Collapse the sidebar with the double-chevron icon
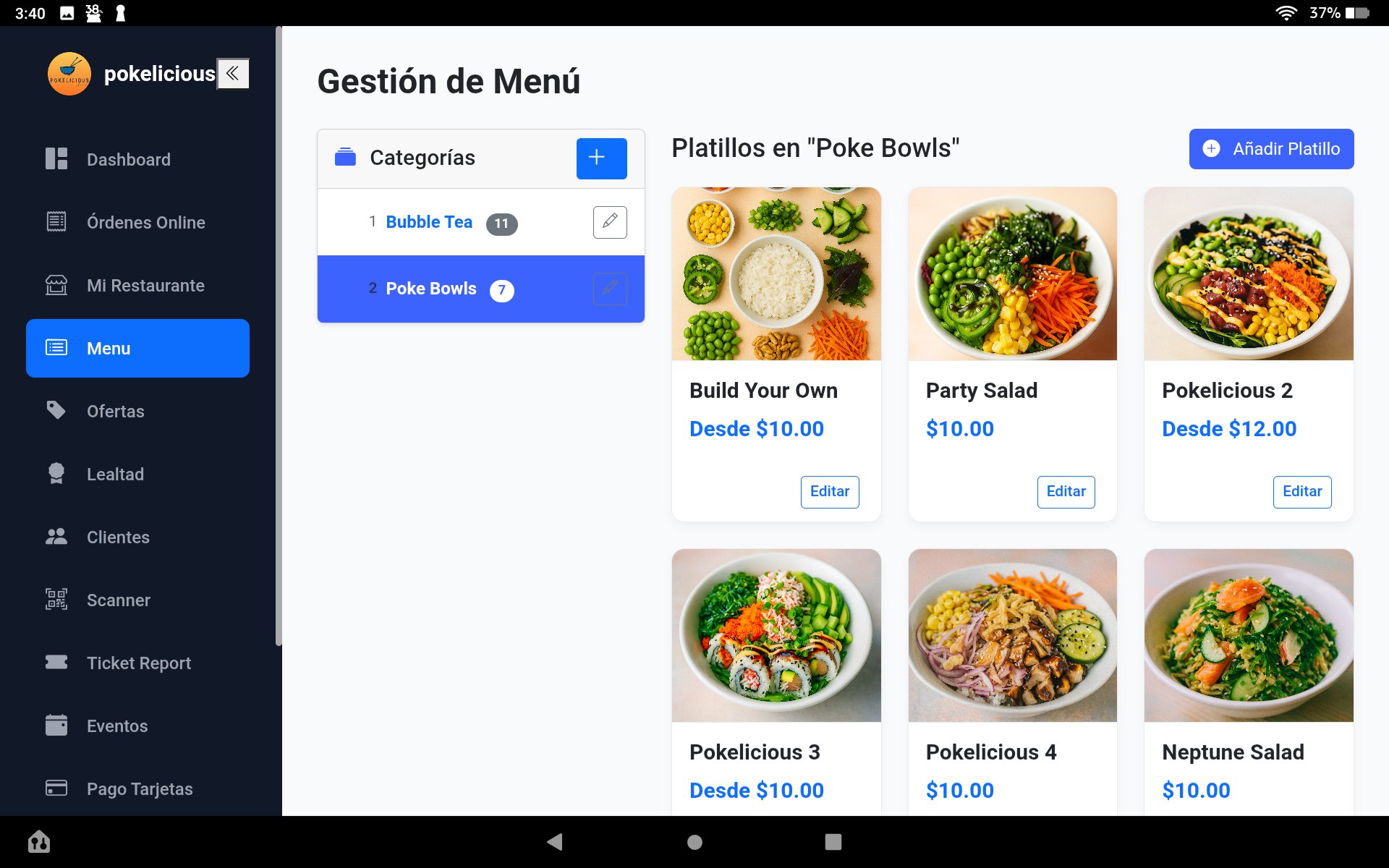 pyautogui.click(x=233, y=73)
